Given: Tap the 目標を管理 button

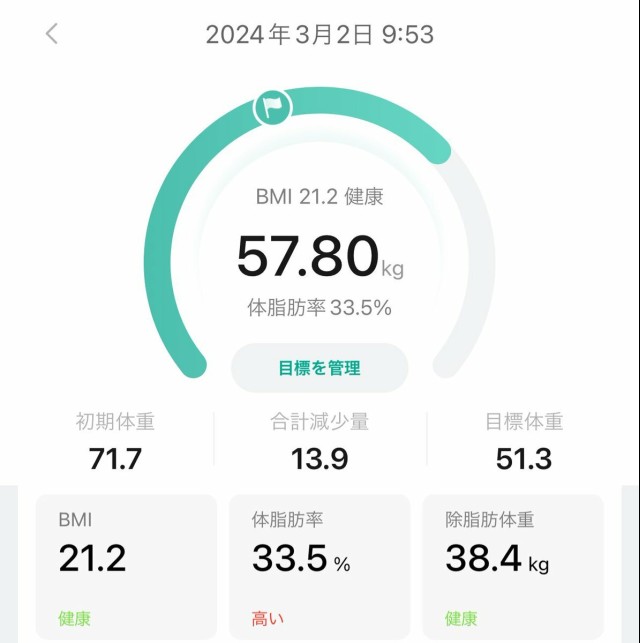Looking at the screenshot, I should (319, 368).
